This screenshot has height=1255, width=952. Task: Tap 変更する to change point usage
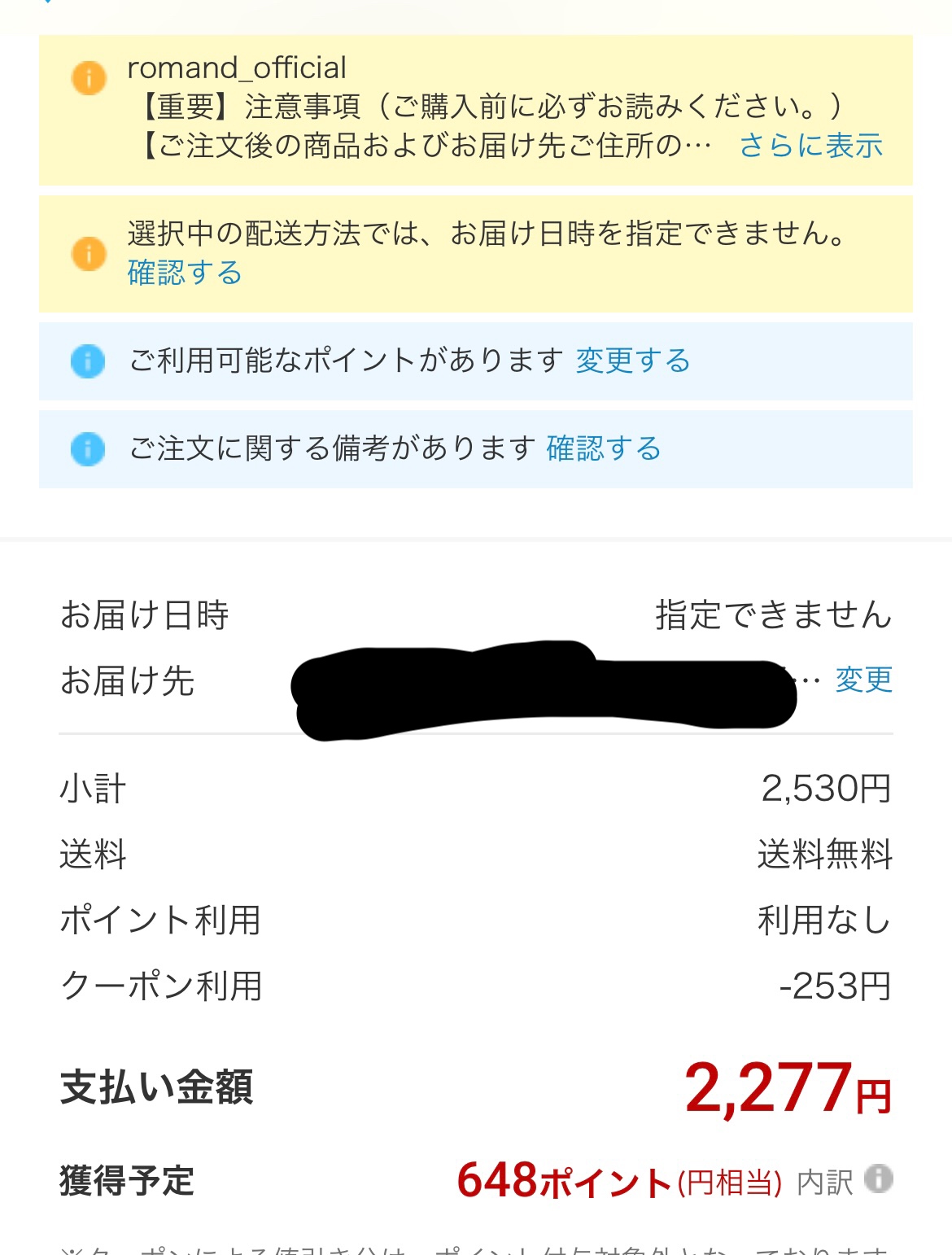coord(633,361)
